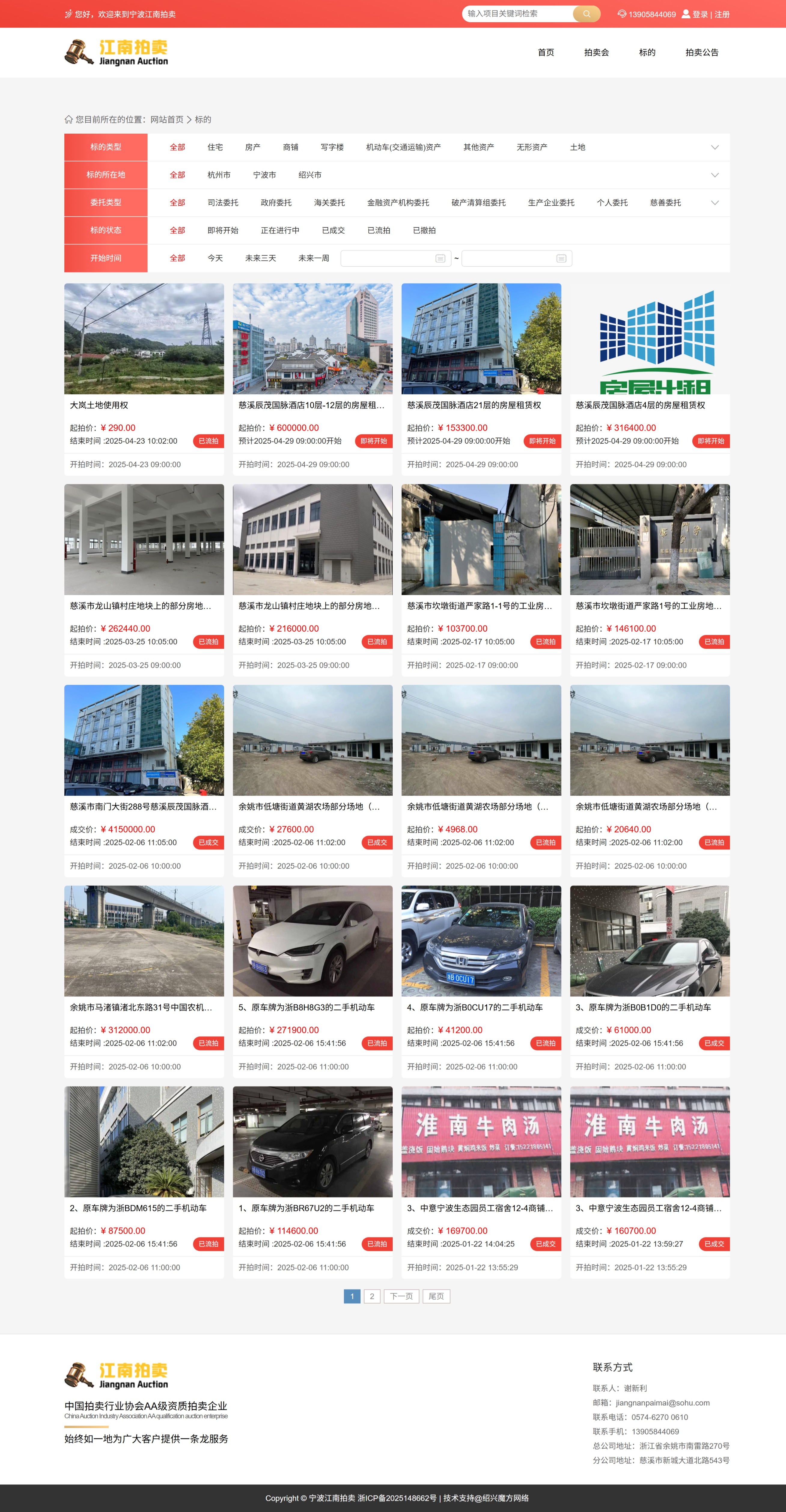The image size is (786, 1512).
Task: Filter listings by 机动车(交通运输)资产 type
Action: point(403,147)
